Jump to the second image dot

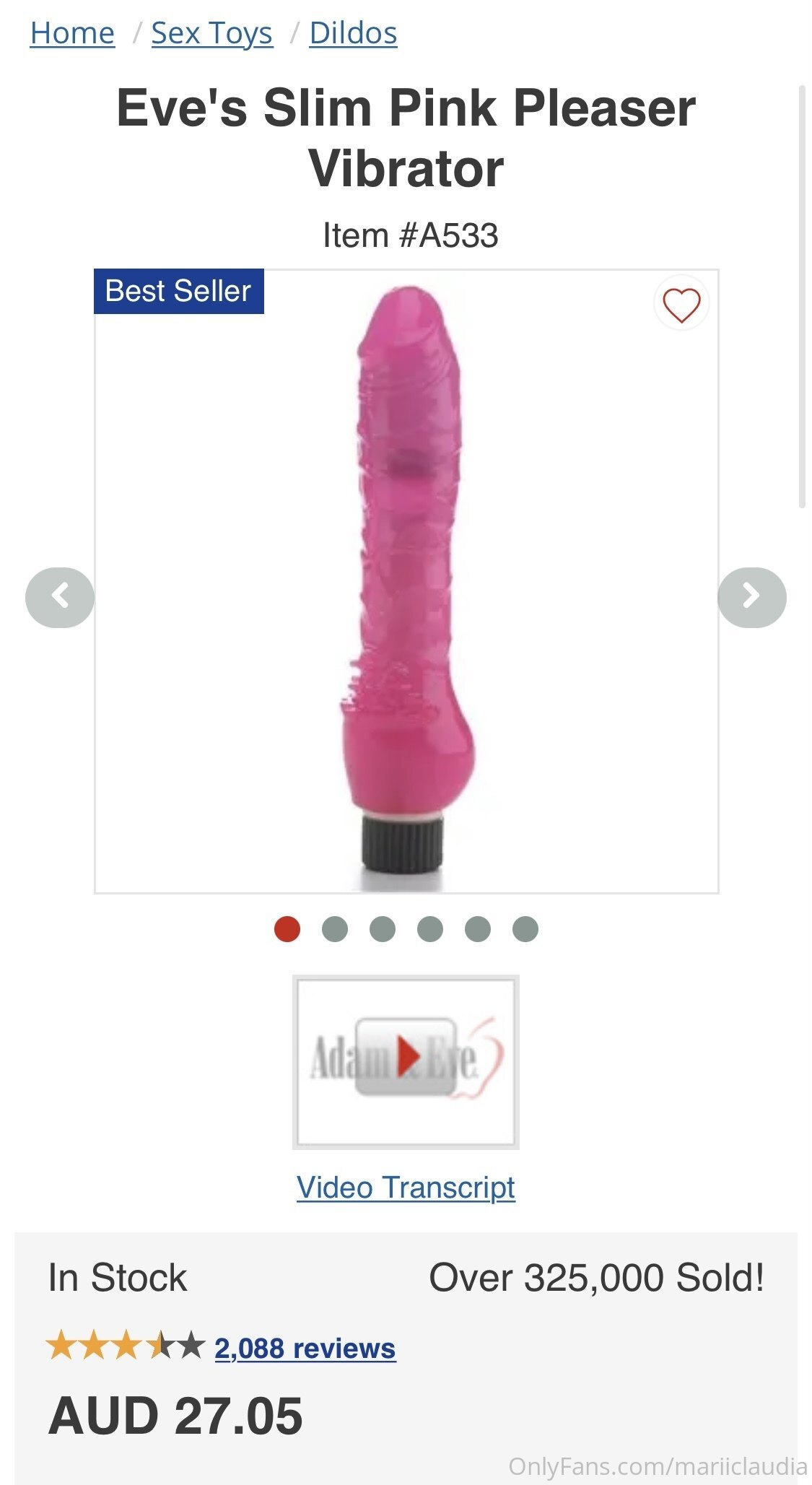335,928
